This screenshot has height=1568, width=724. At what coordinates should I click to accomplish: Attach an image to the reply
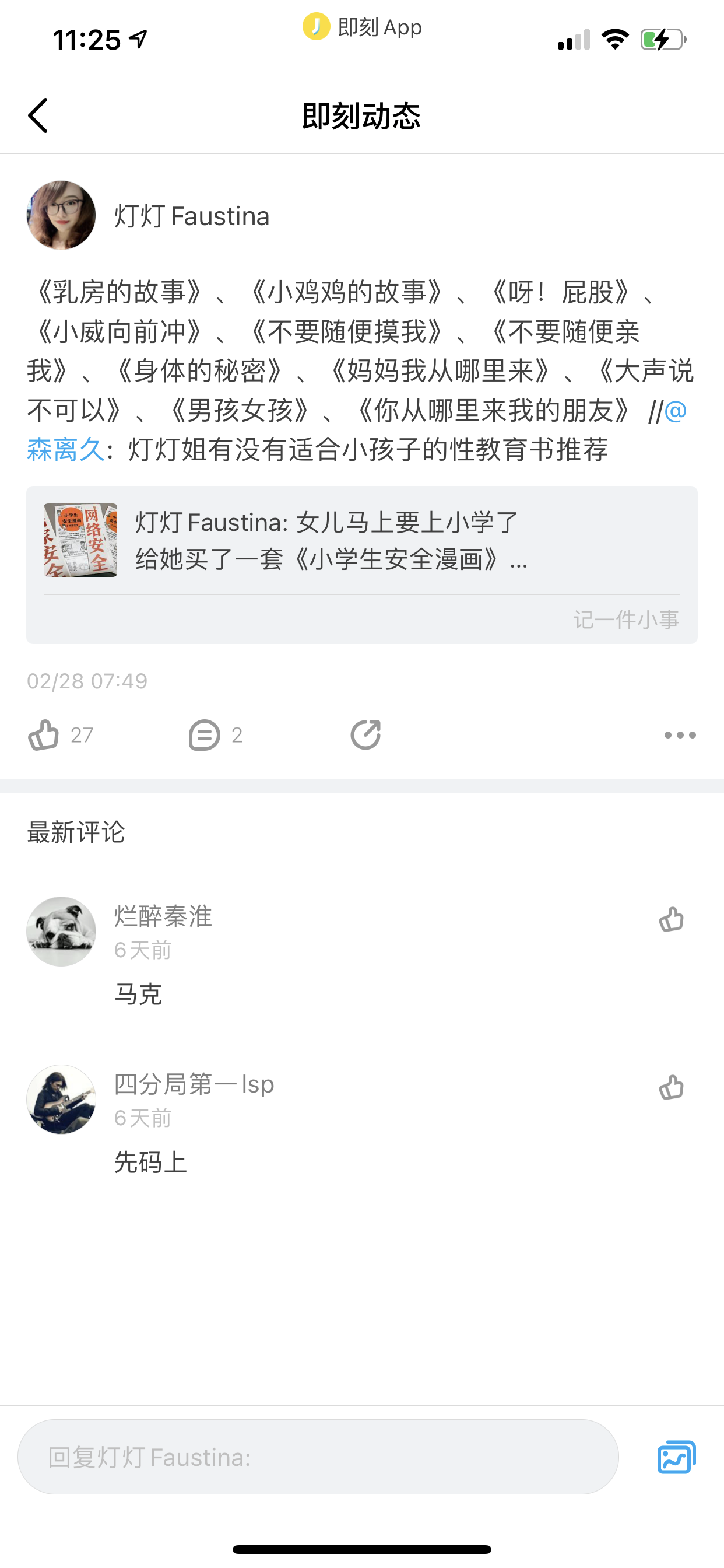676,1457
